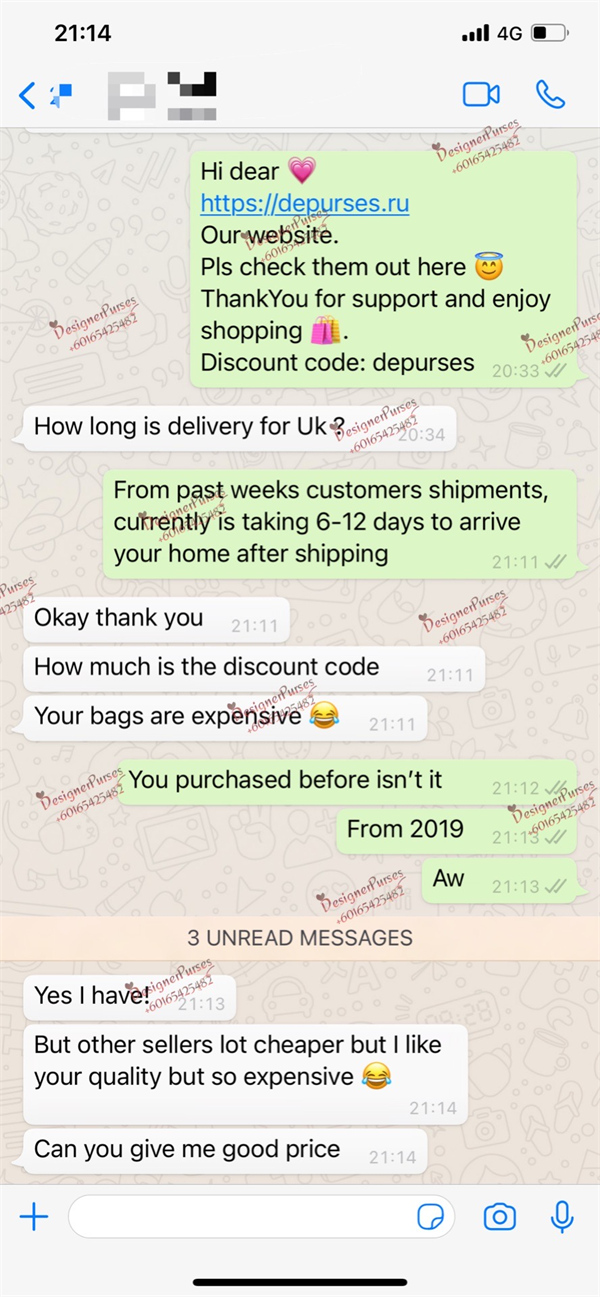Viewport: 600px width, 1297px height.
Task: Open the depurses.ru website link
Action: 305,204
